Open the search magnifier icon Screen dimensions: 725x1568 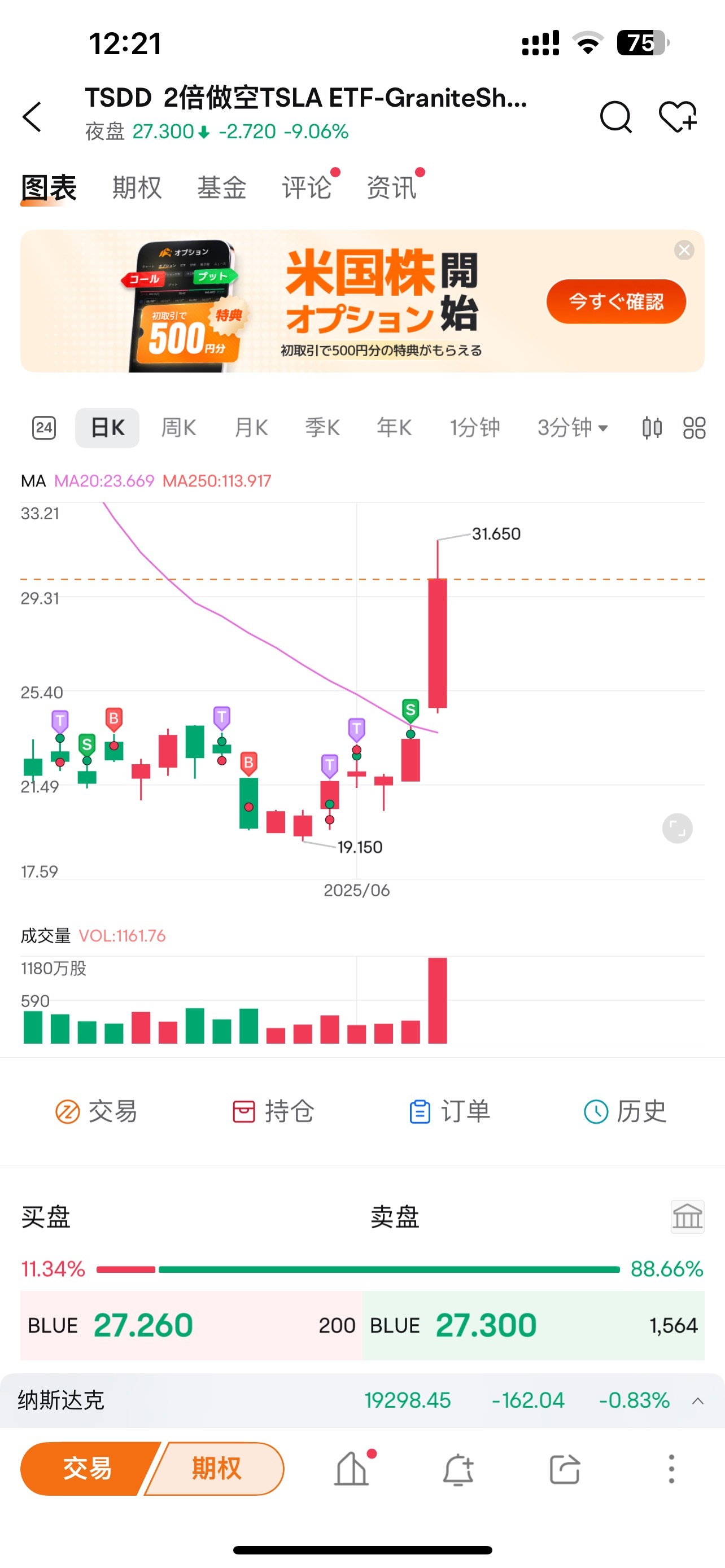[616, 116]
